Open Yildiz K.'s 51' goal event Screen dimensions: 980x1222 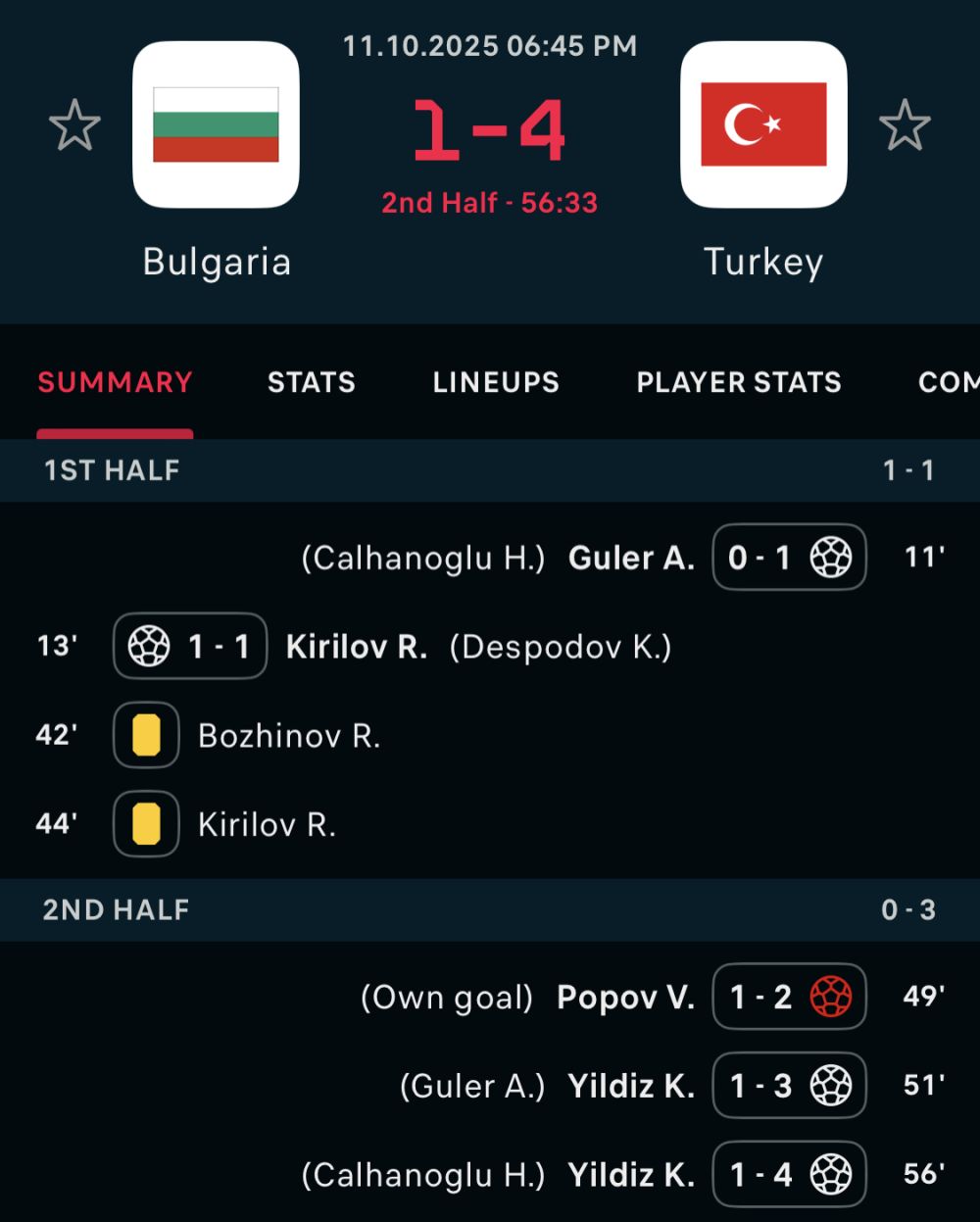tap(631, 1086)
